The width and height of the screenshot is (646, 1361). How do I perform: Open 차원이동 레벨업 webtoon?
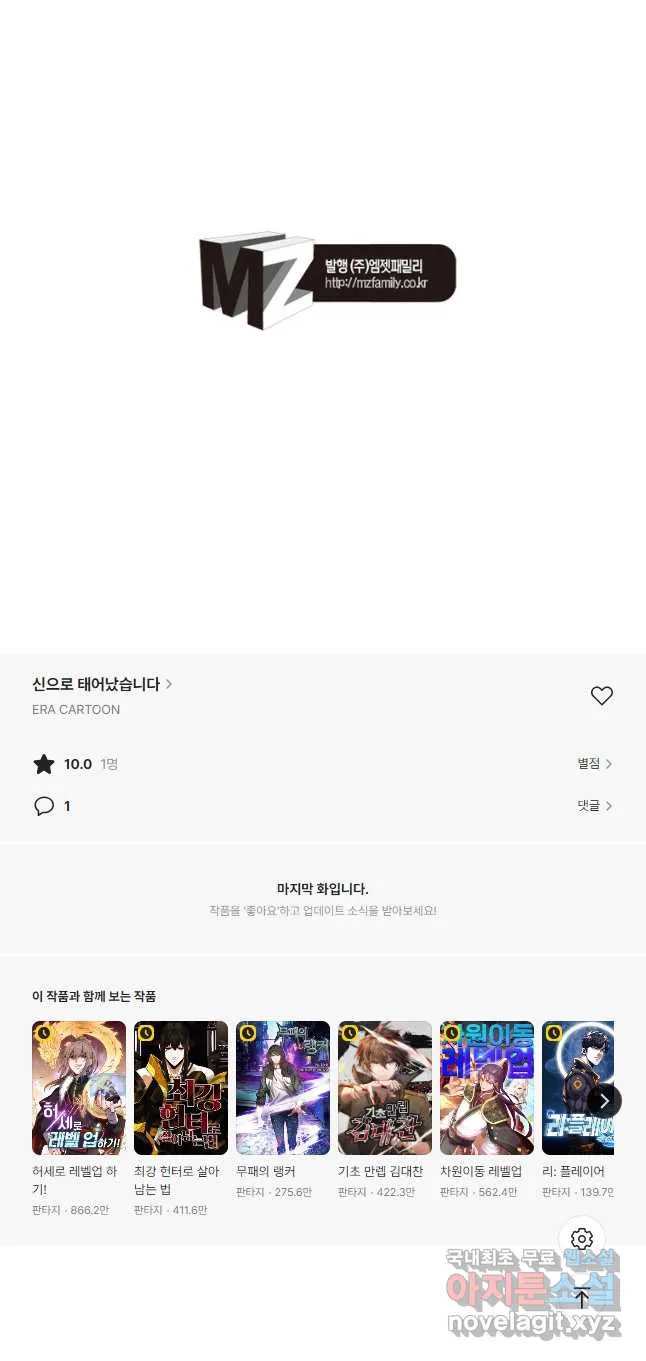coord(487,1088)
